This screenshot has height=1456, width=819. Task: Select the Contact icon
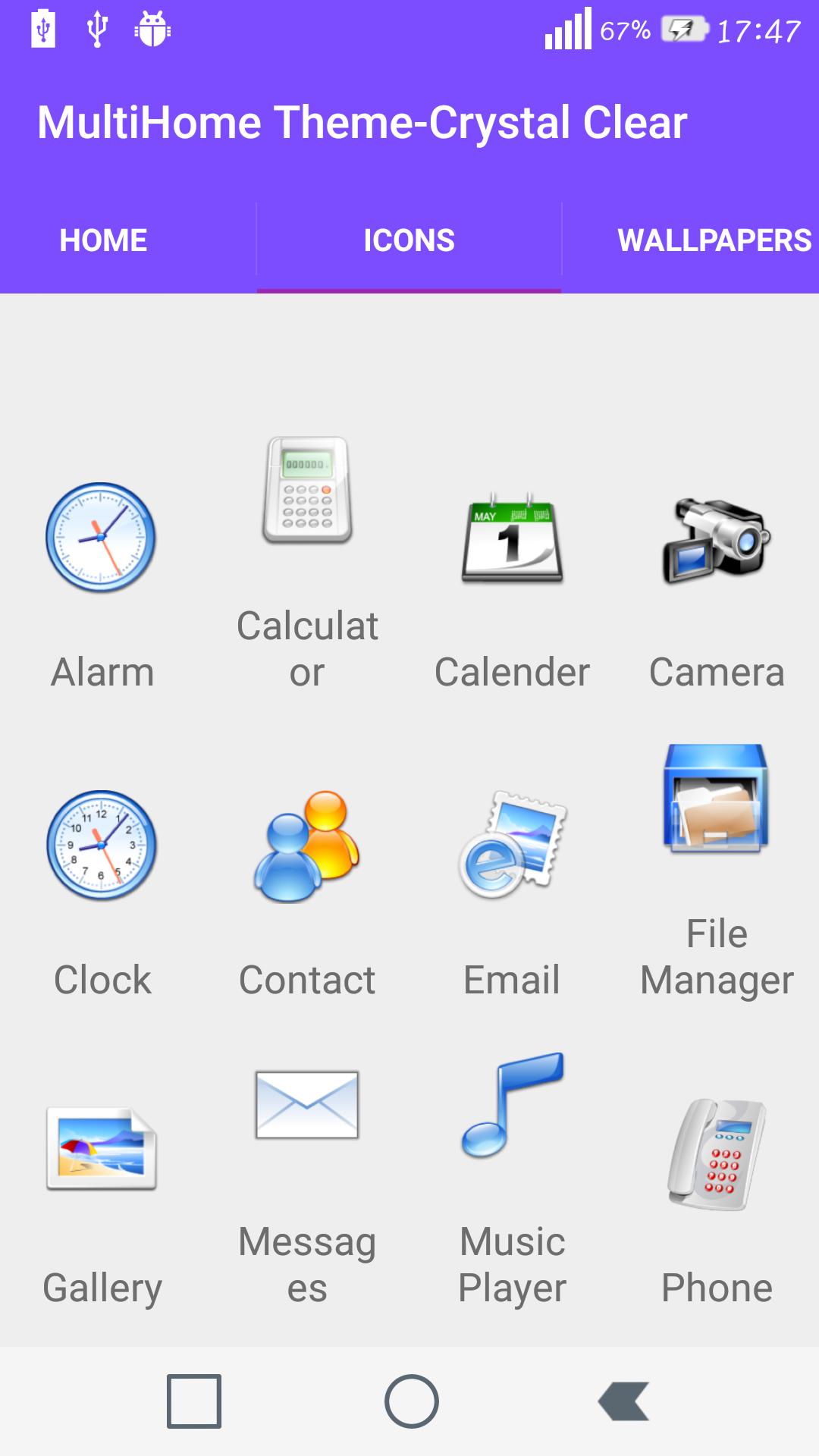point(307,846)
